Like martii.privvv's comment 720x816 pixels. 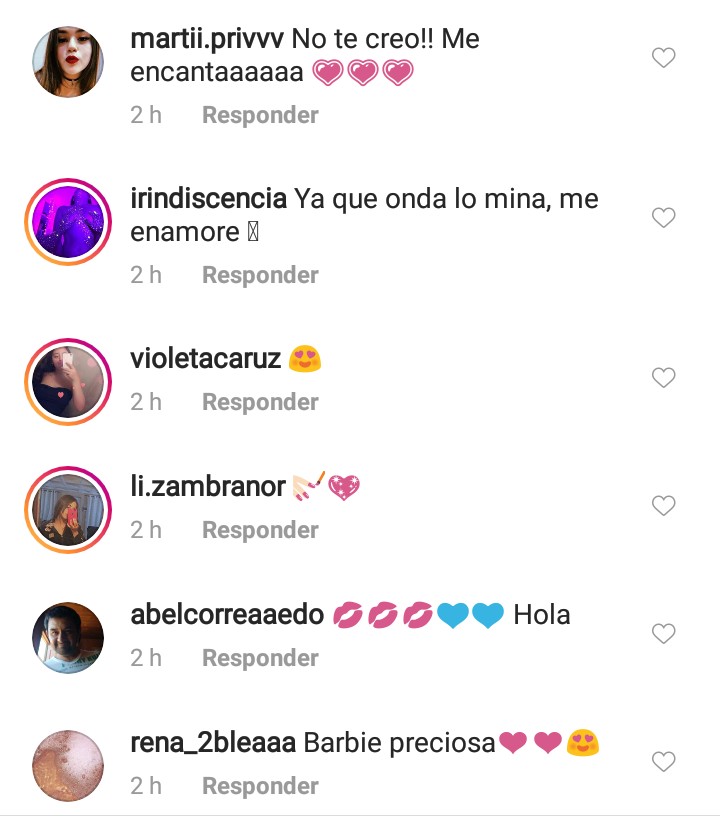[x=664, y=58]
